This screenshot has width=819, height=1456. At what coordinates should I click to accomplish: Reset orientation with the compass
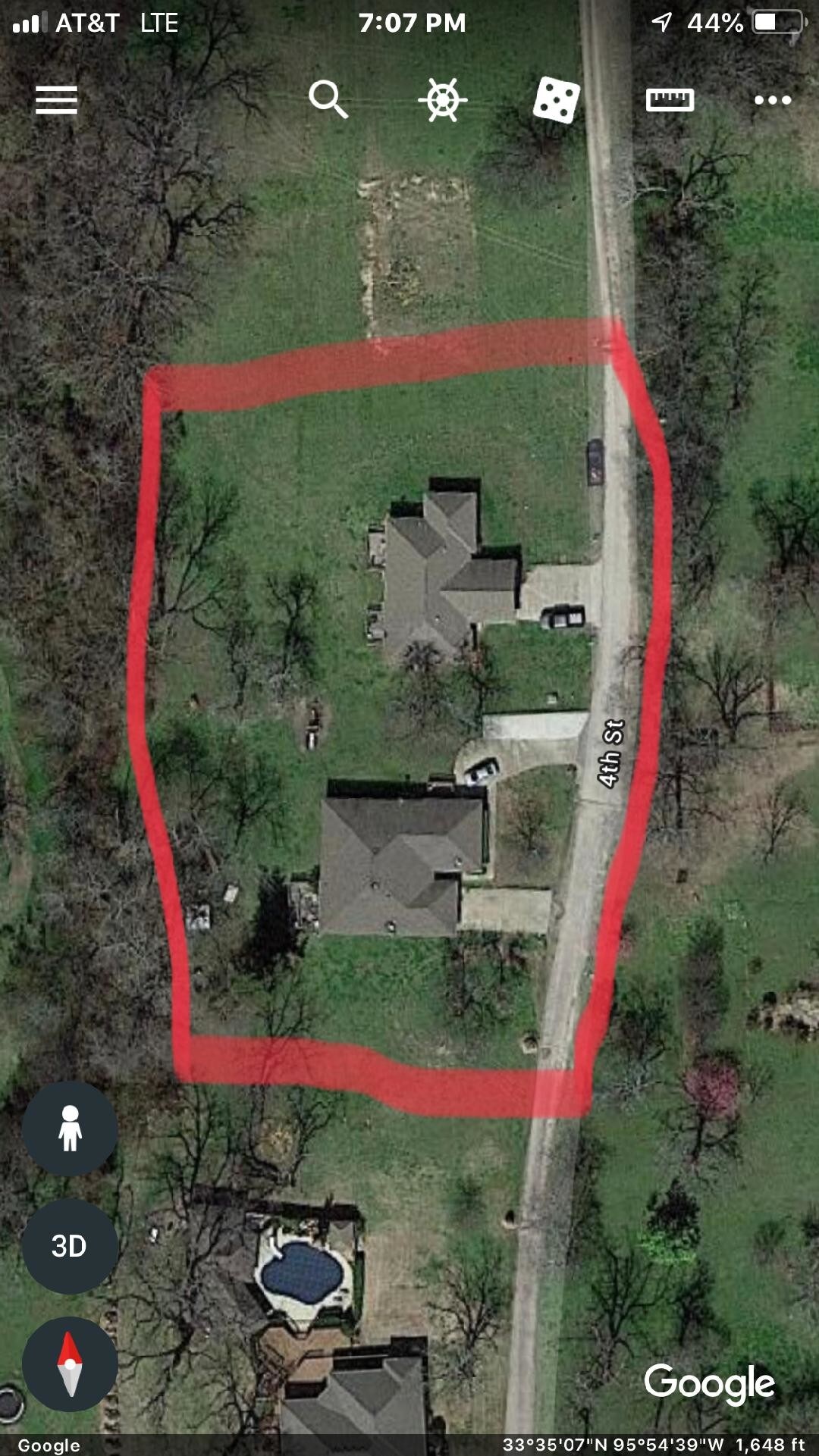click(70, 1364)
